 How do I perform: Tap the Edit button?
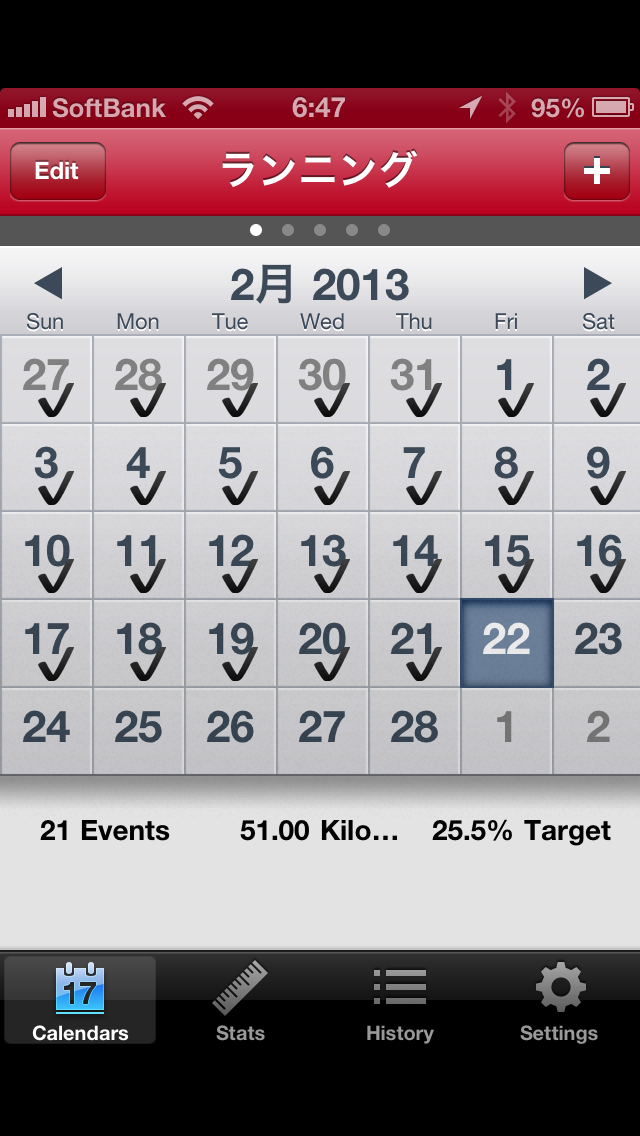point(57,171)
